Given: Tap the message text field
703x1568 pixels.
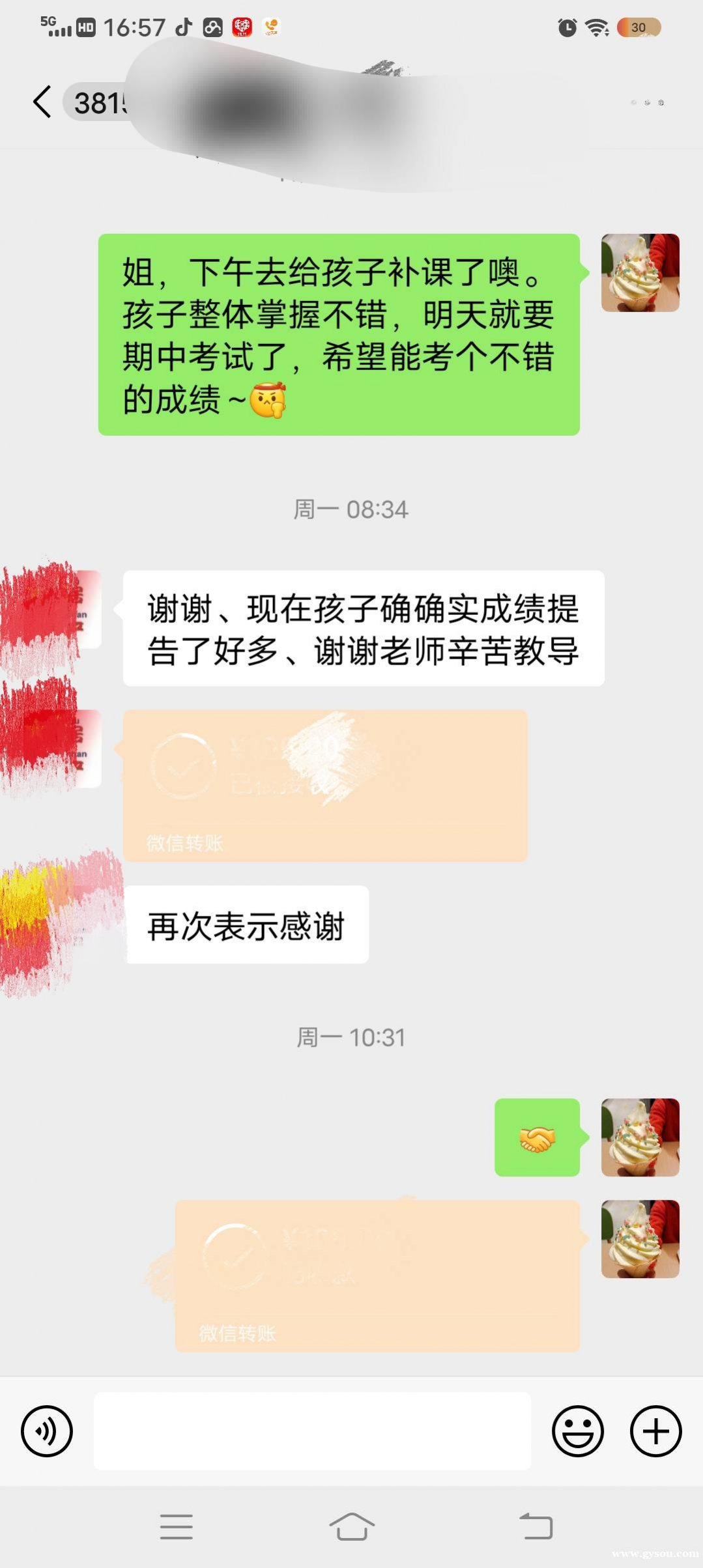Looking at the screenshot, I should click(x=313, y=1431).
